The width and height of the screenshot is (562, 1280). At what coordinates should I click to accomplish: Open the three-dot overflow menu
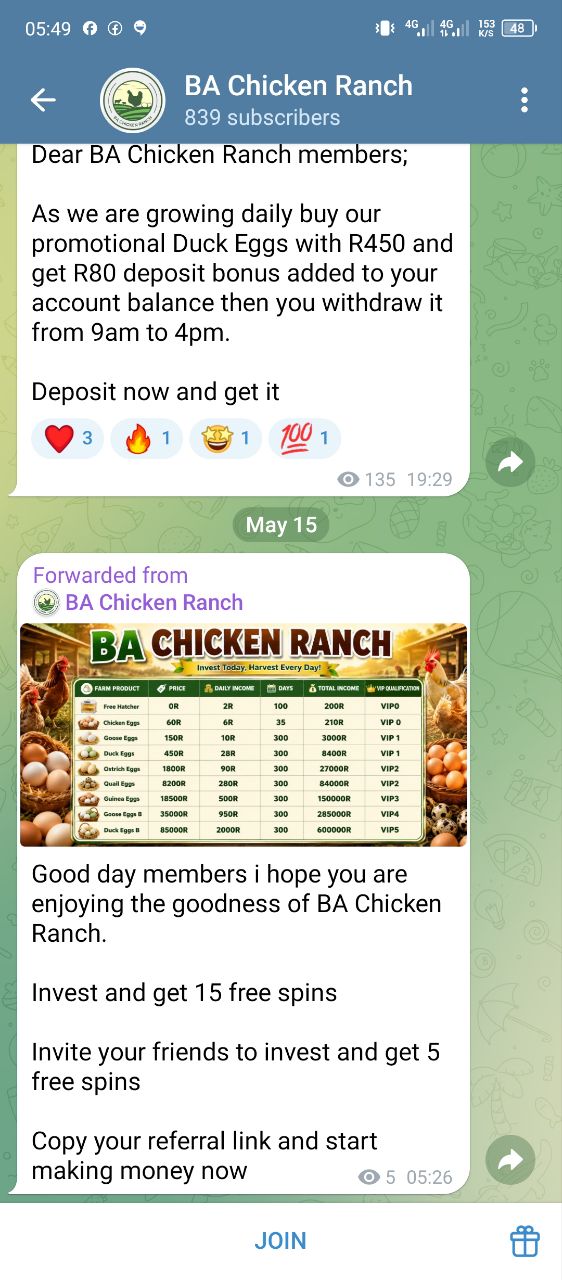click(524, 100)
